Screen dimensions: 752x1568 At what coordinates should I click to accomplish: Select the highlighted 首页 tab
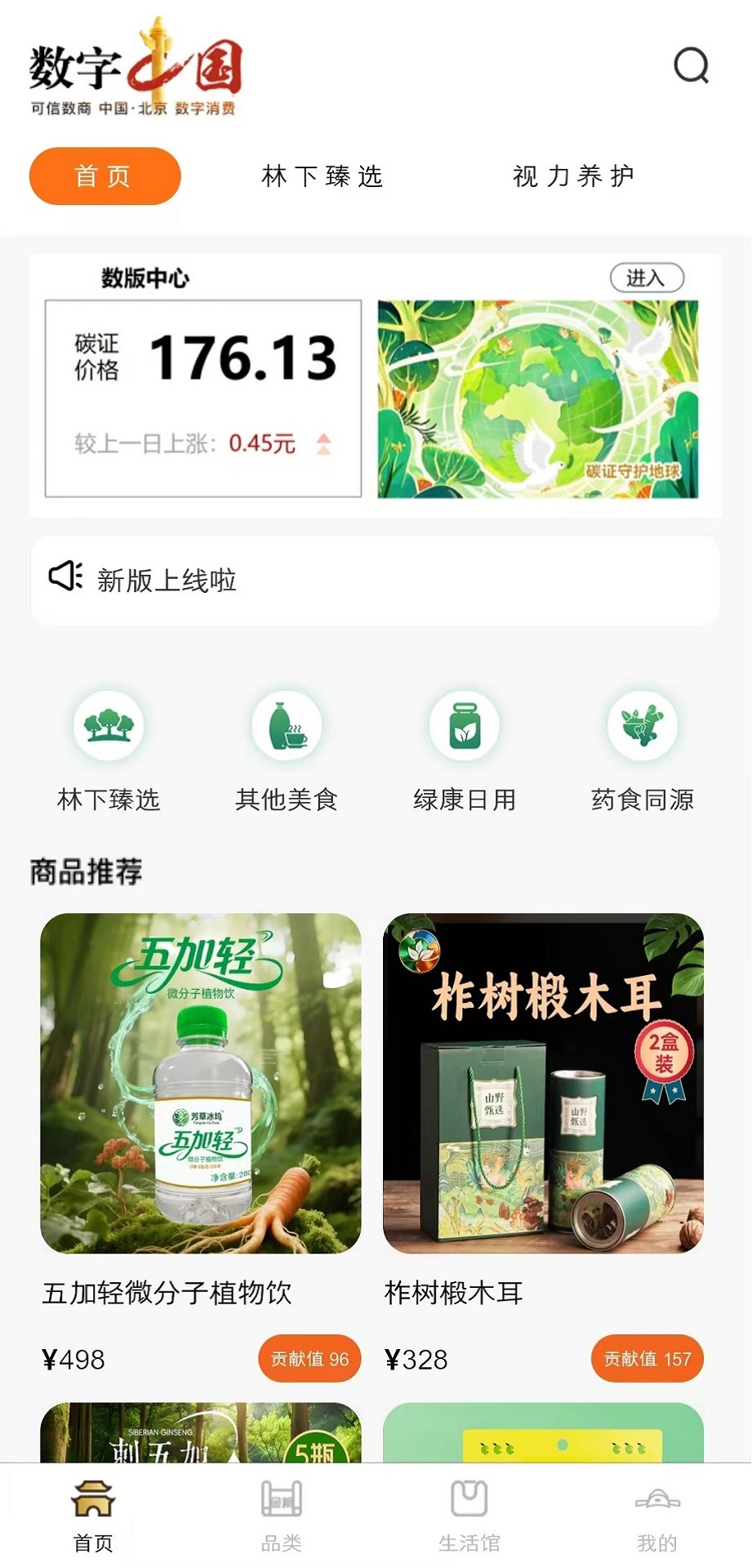[x=105, y=175]
